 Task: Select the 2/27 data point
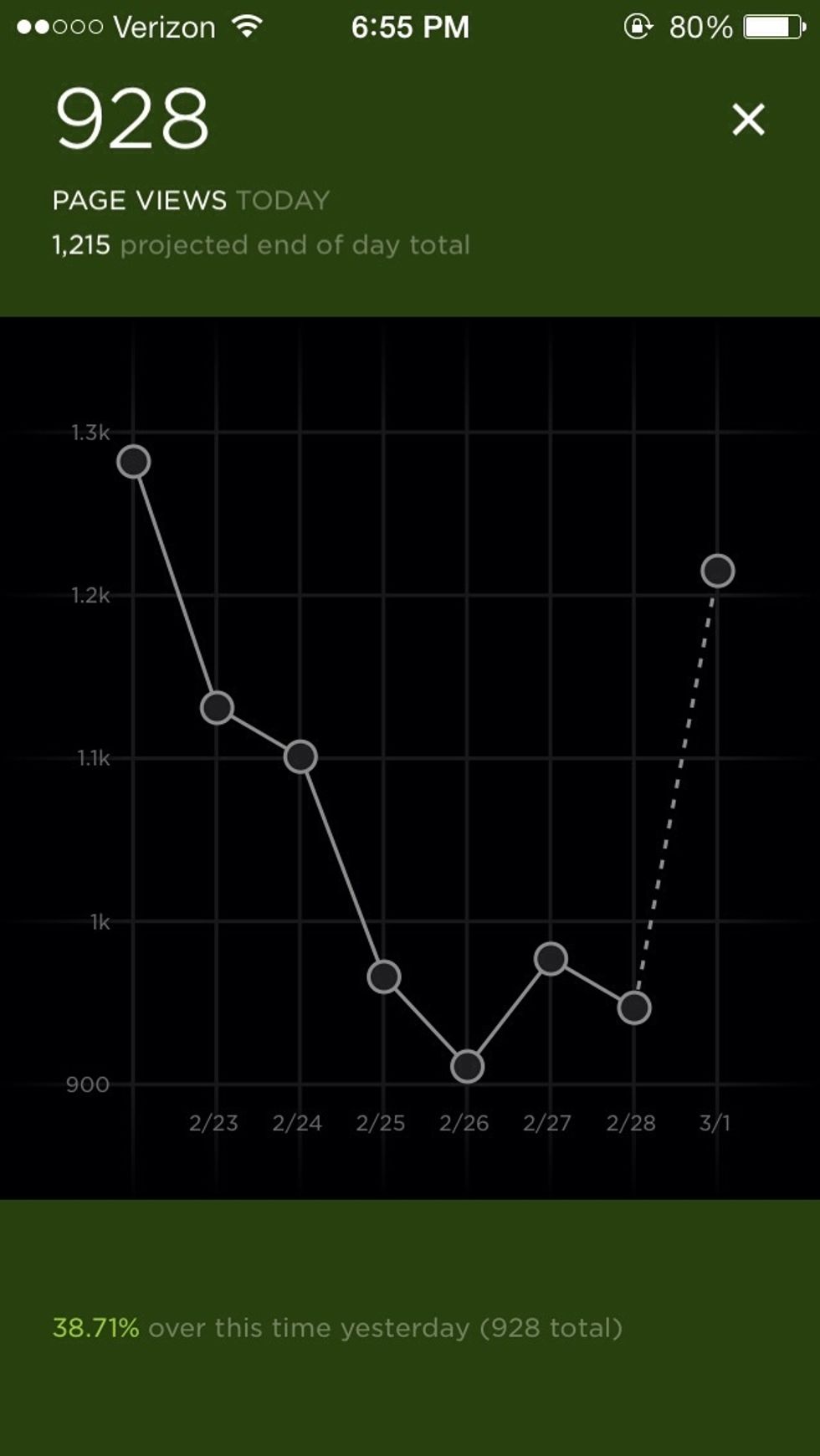(551, 958)
